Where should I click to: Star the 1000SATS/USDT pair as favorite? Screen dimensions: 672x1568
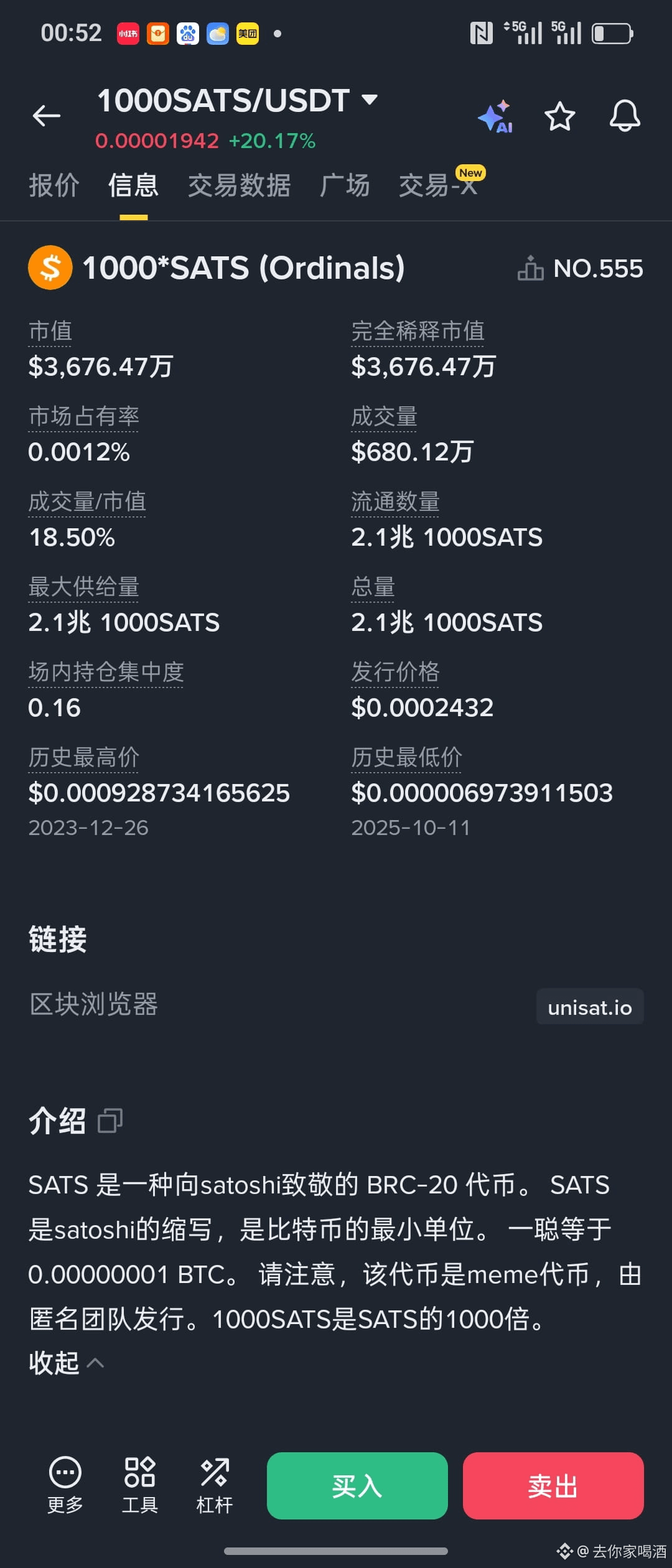[x=559, y=117]
